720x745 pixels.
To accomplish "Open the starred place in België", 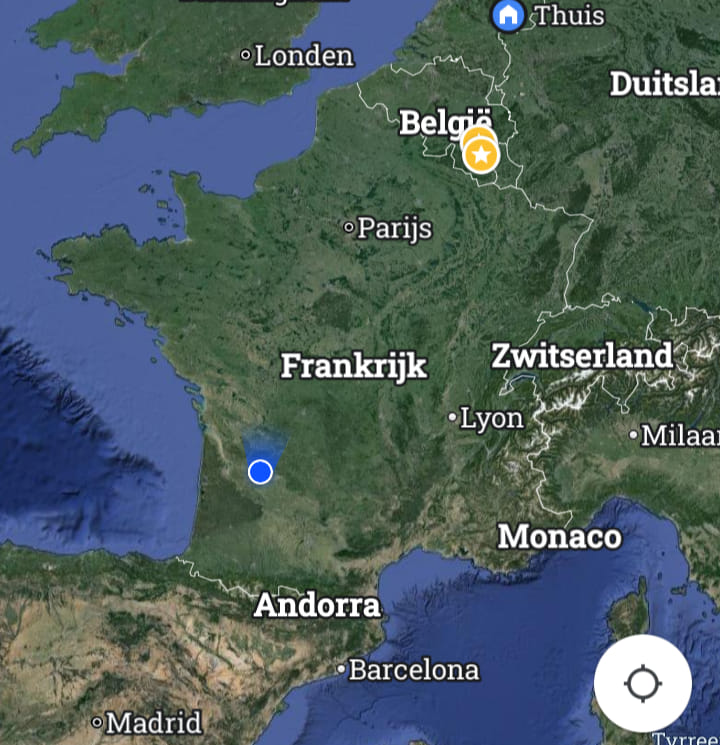I will click(482, 155).
